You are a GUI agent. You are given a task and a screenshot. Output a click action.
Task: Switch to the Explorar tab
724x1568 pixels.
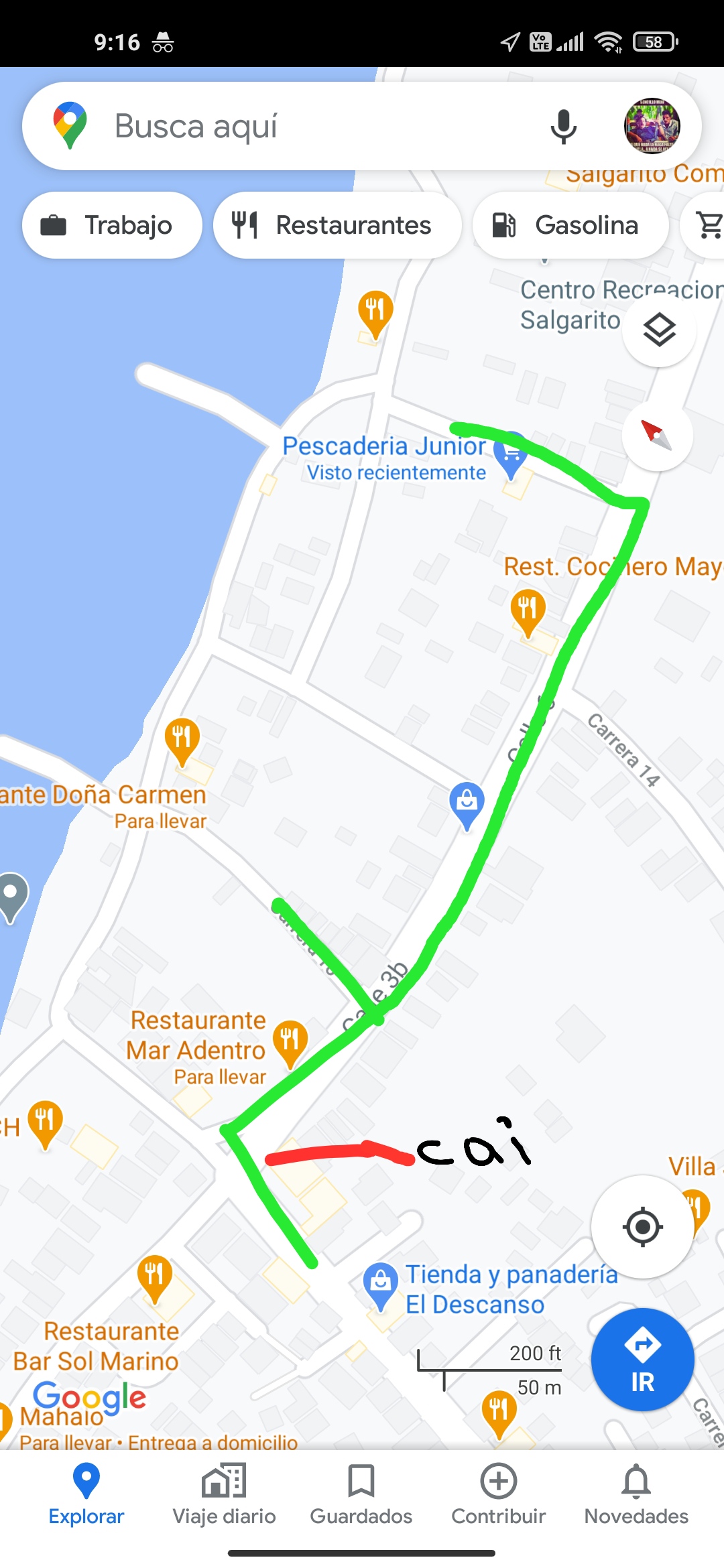[x=86, y=1494]
